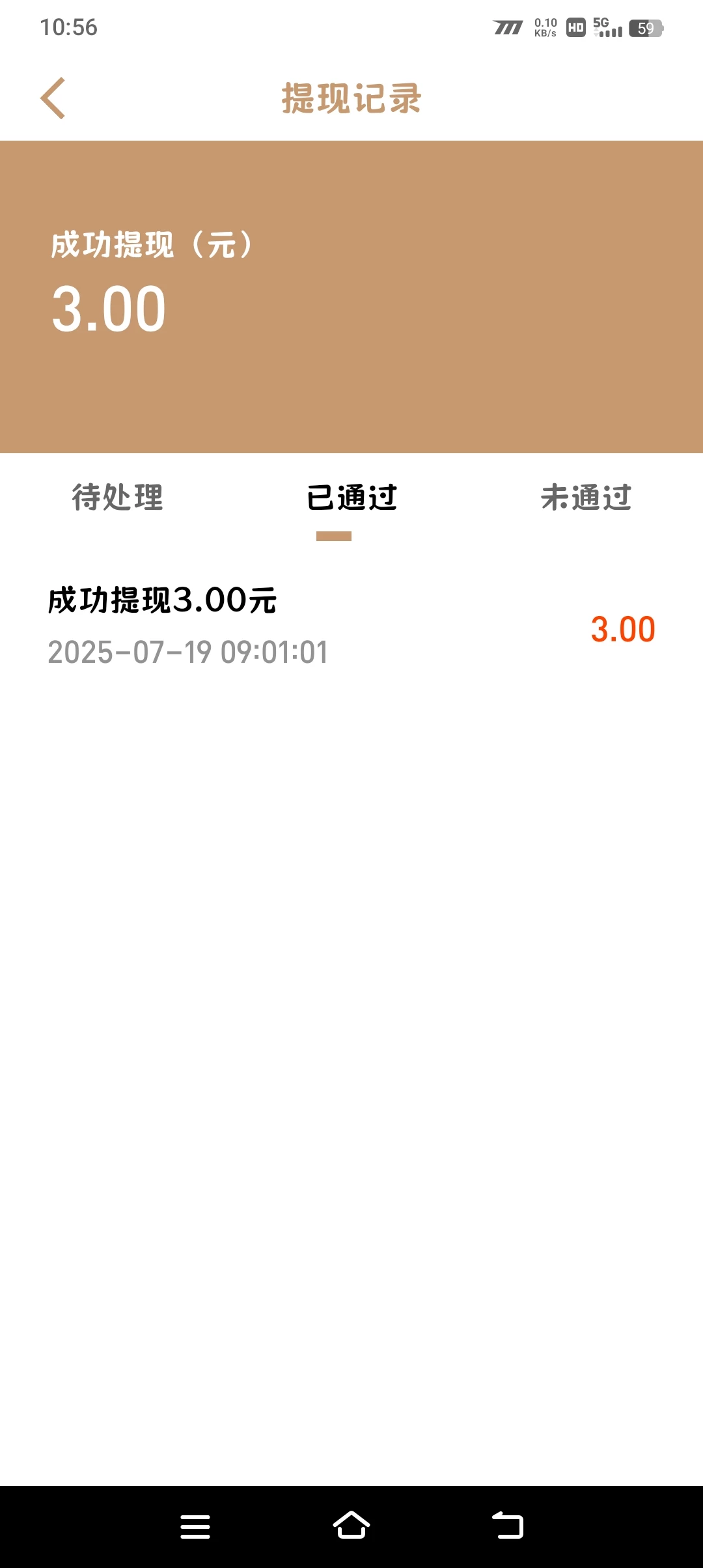
Task: Open the recent apps menu button
Action: [x=195, y=1526]
